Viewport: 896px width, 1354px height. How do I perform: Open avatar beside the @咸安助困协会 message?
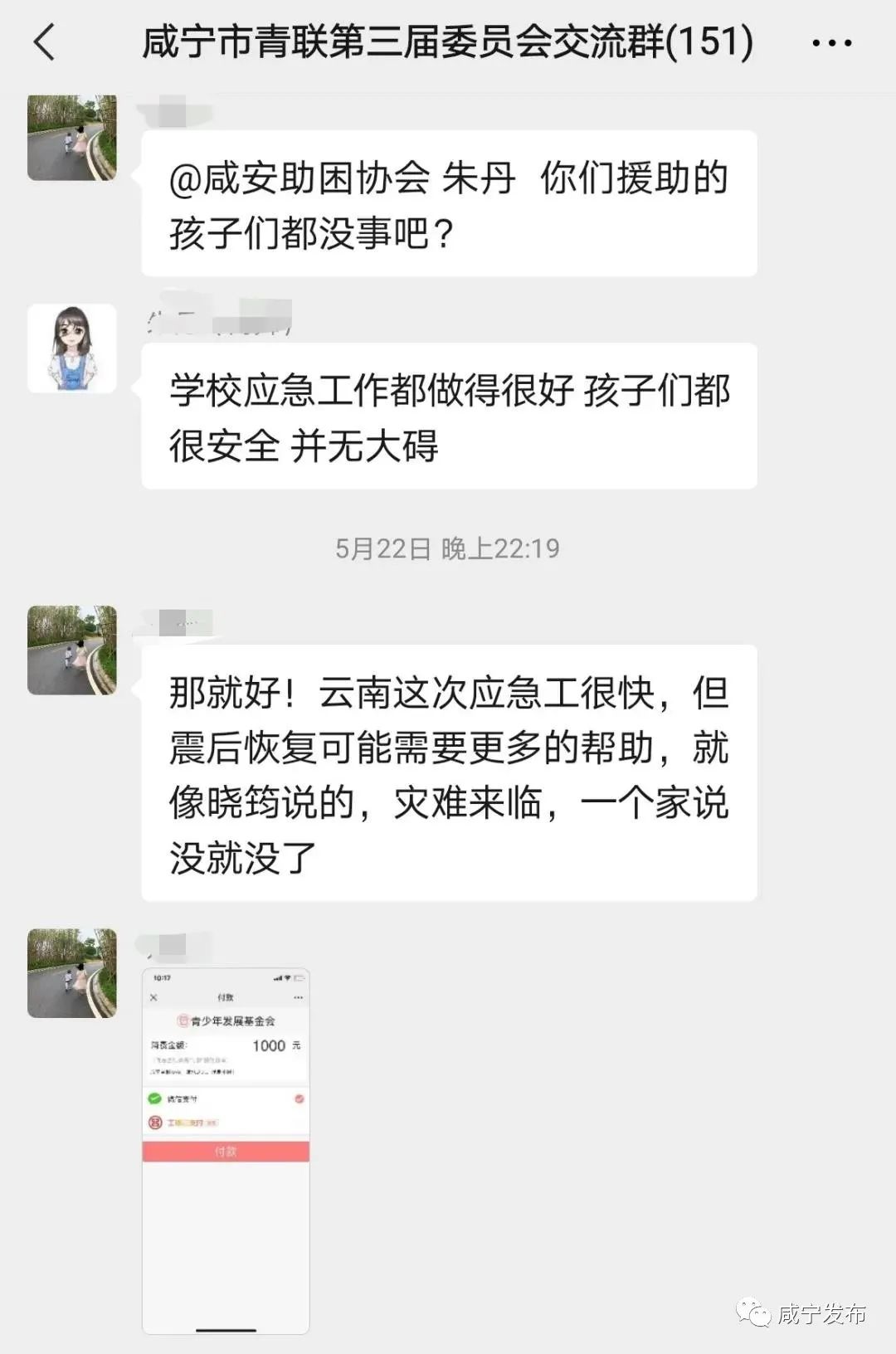click(72, 138)
